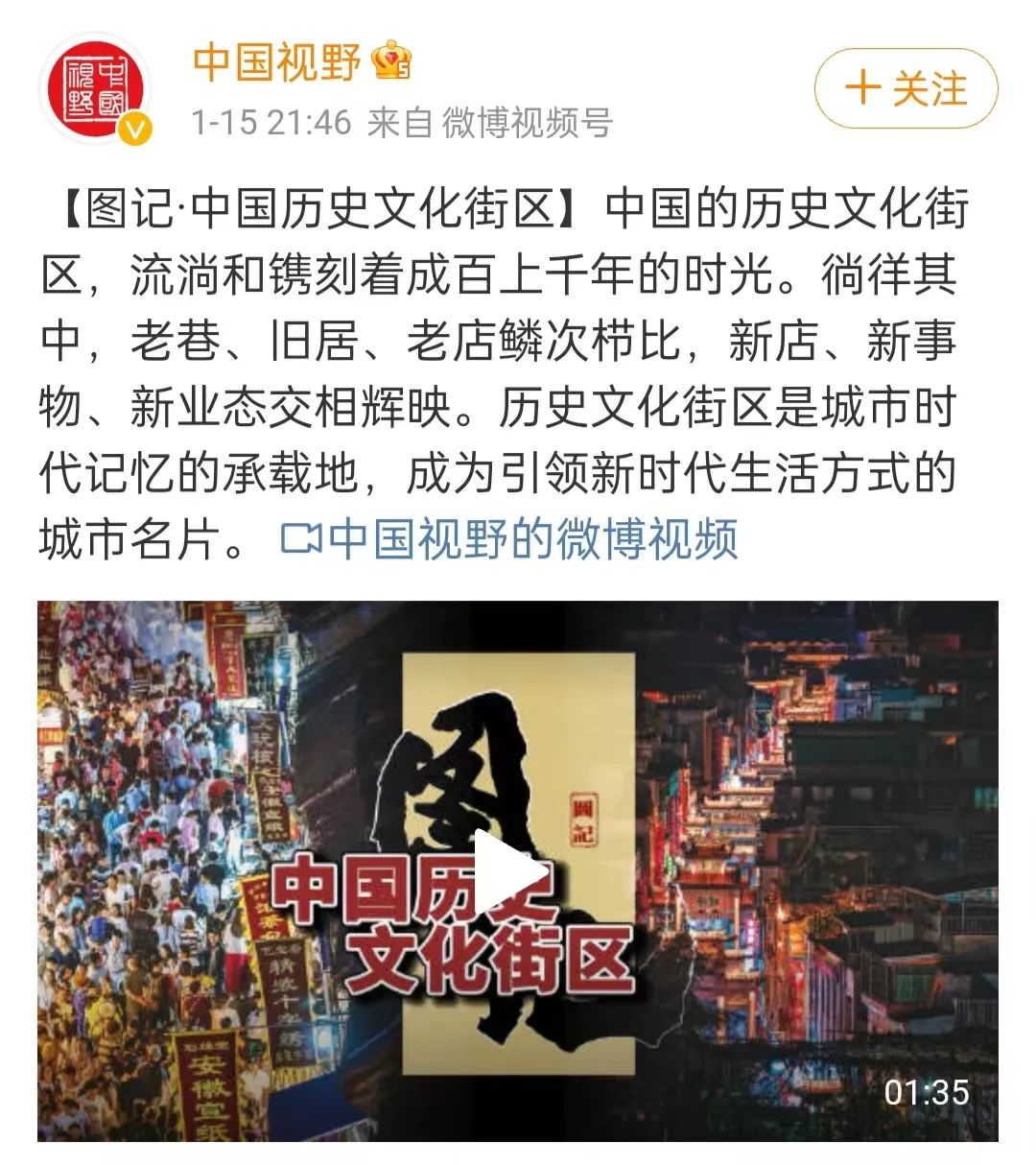The width and height of the screenshot is (1036, 1165).
Task: Open 中国视野's profile avatar
Action: pos(95,89)
